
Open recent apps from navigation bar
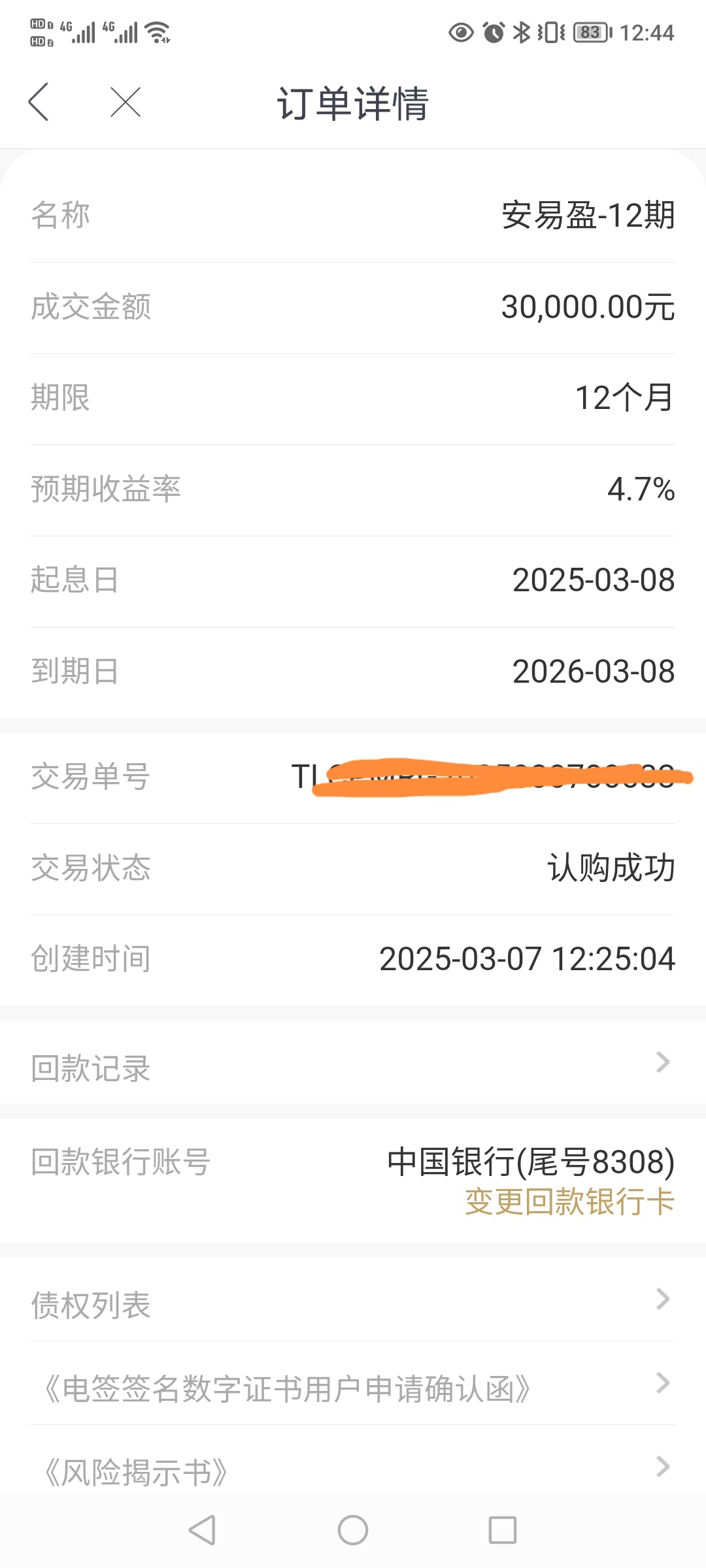[x=503, y=1530]
